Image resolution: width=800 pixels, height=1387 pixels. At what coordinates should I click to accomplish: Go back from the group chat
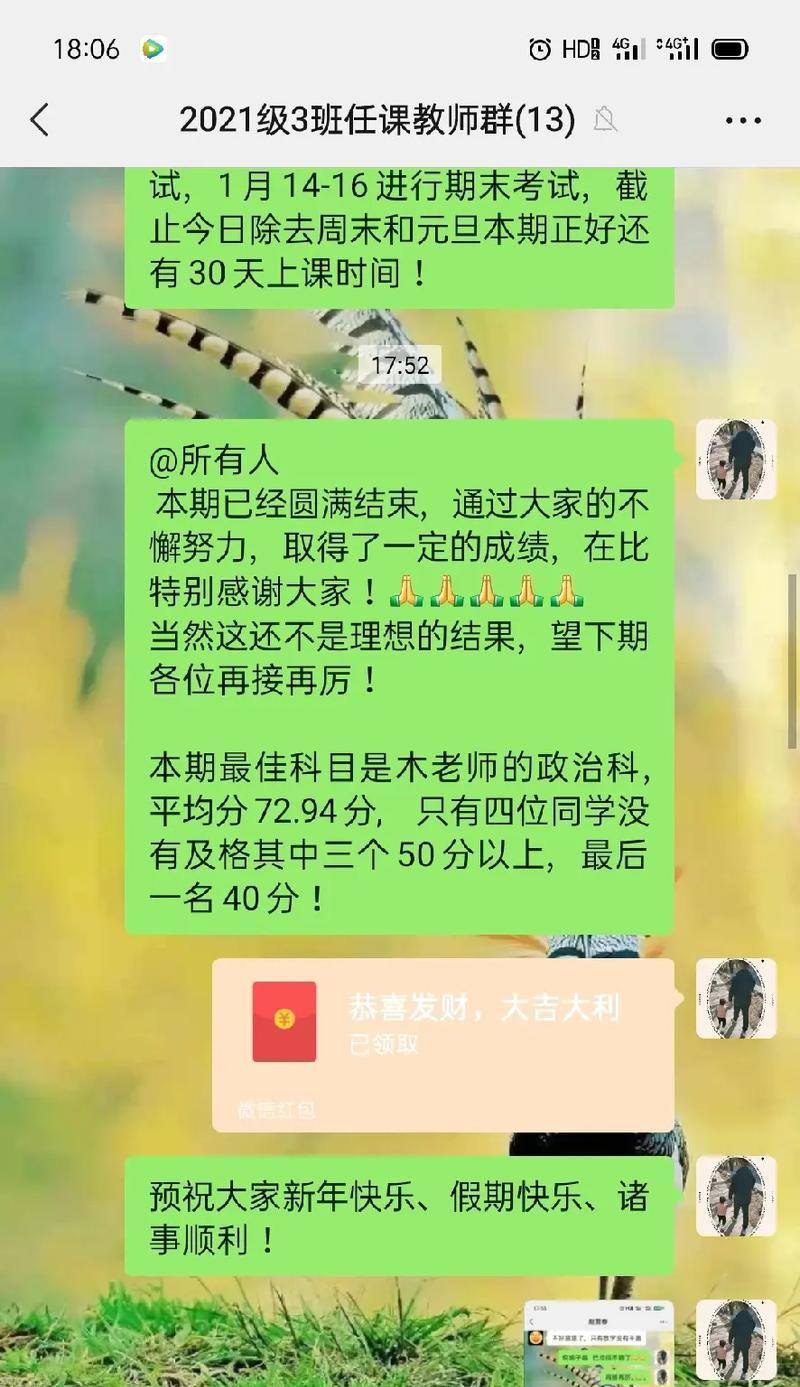point(40,121)
